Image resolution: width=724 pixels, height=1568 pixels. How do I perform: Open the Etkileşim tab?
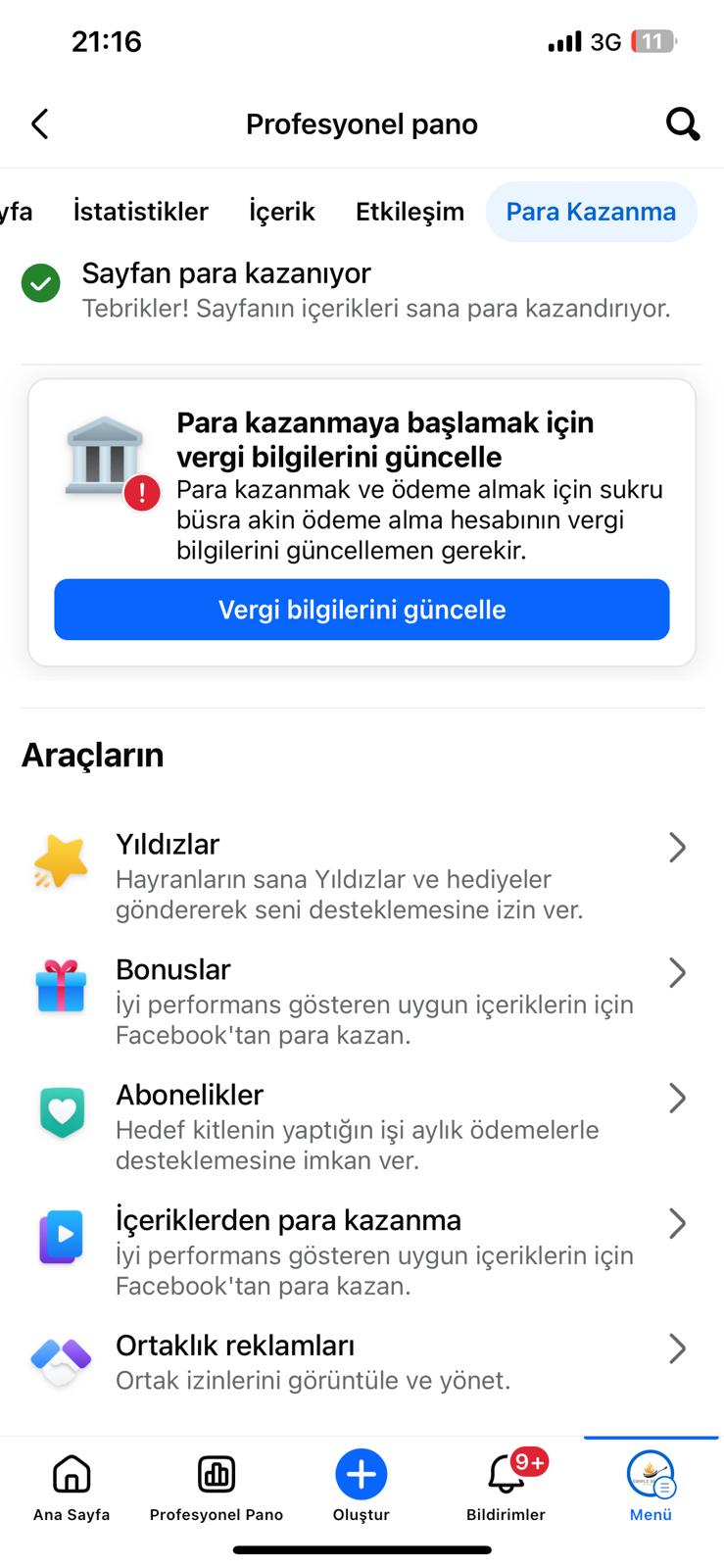click(x=410, y=212)
